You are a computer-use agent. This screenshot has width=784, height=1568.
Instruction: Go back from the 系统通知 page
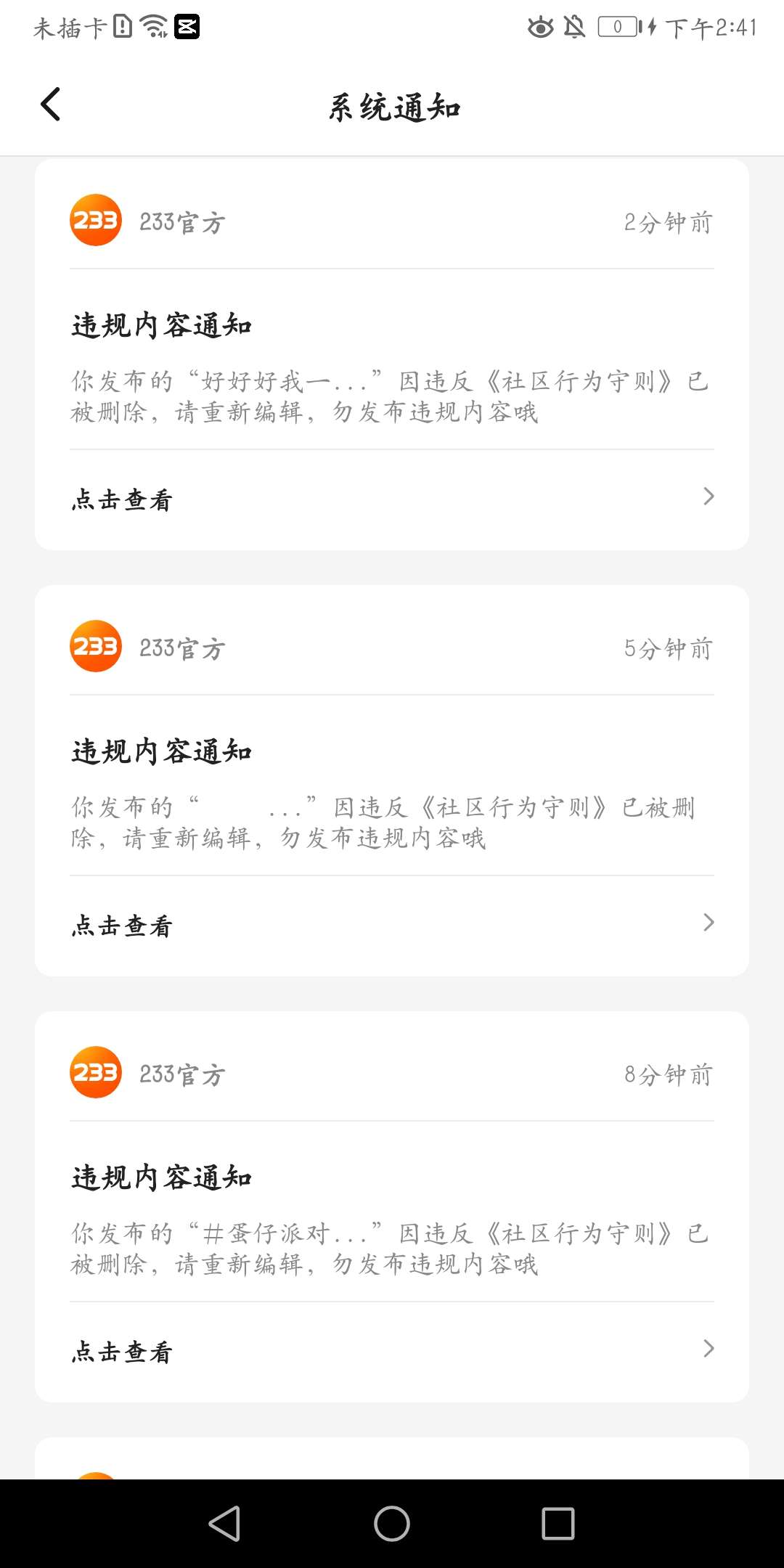click(x=51, y=105)
